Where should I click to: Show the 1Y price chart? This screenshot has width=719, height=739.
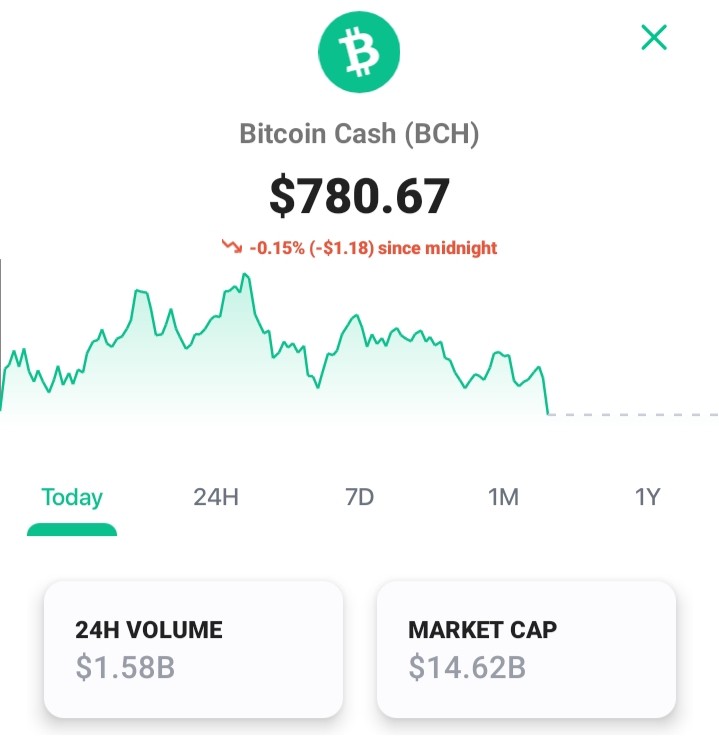pyautogui.click(x=647, y=497)
